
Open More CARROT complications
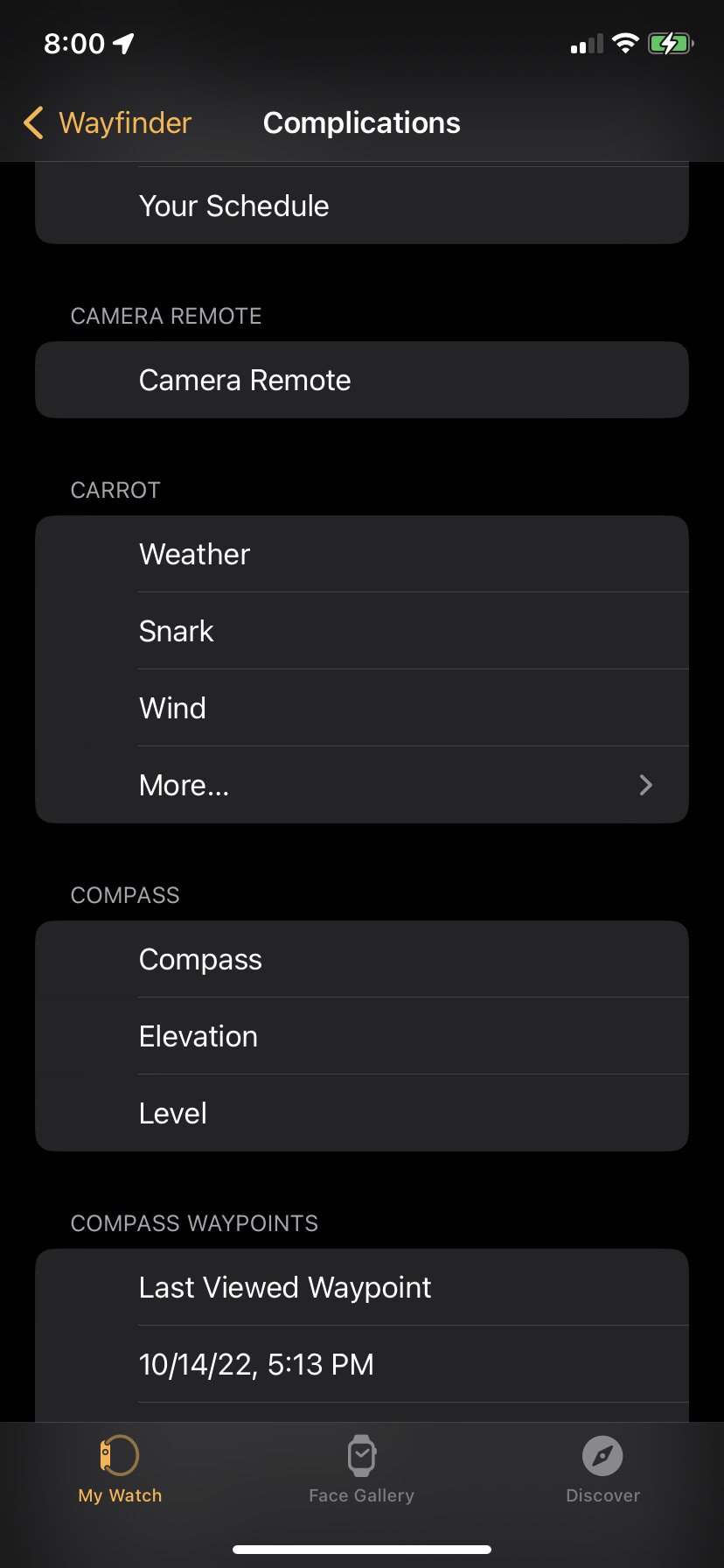click(362, 785)
